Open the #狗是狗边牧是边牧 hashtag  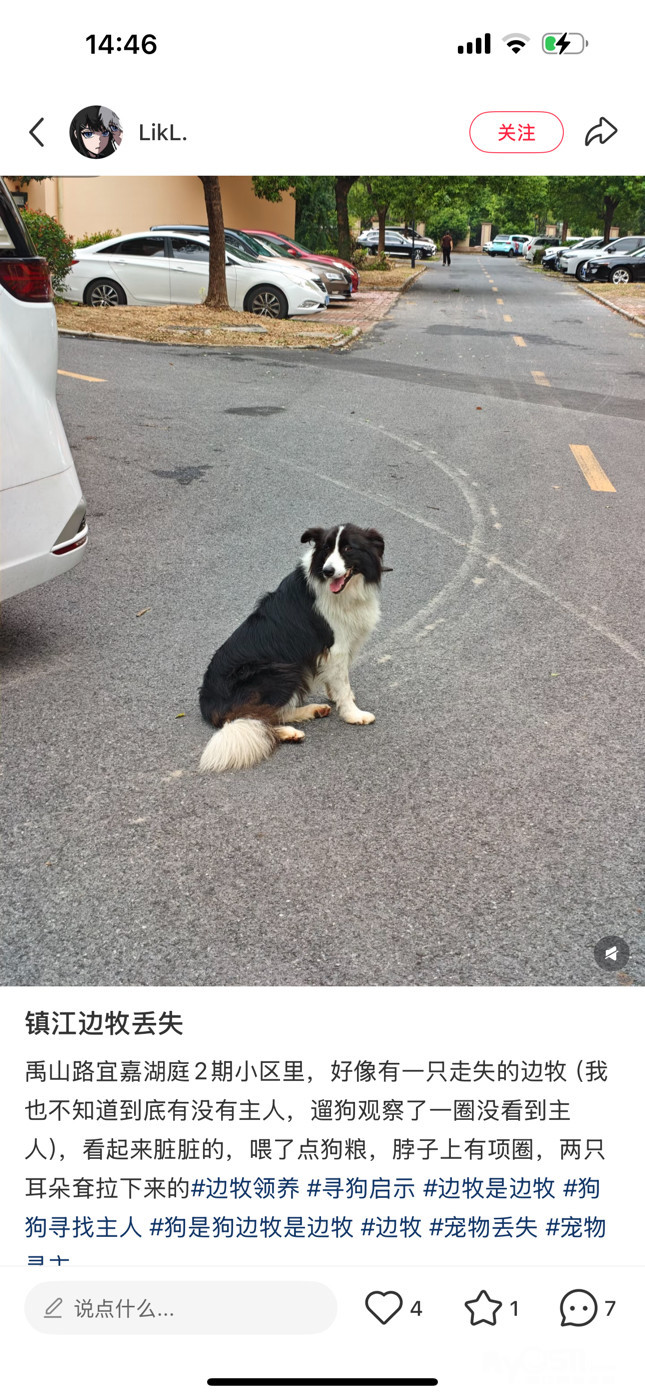pyautogui.click(x=251, y=1227)
